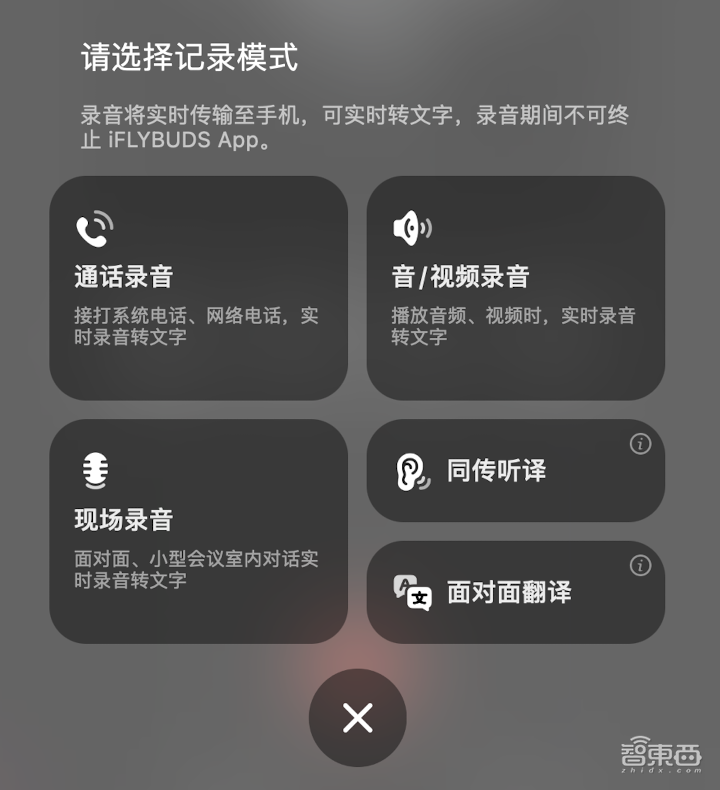
Task: Tap the info icon on the 面对面翻译 card
Action: click(x=640, y=567)
